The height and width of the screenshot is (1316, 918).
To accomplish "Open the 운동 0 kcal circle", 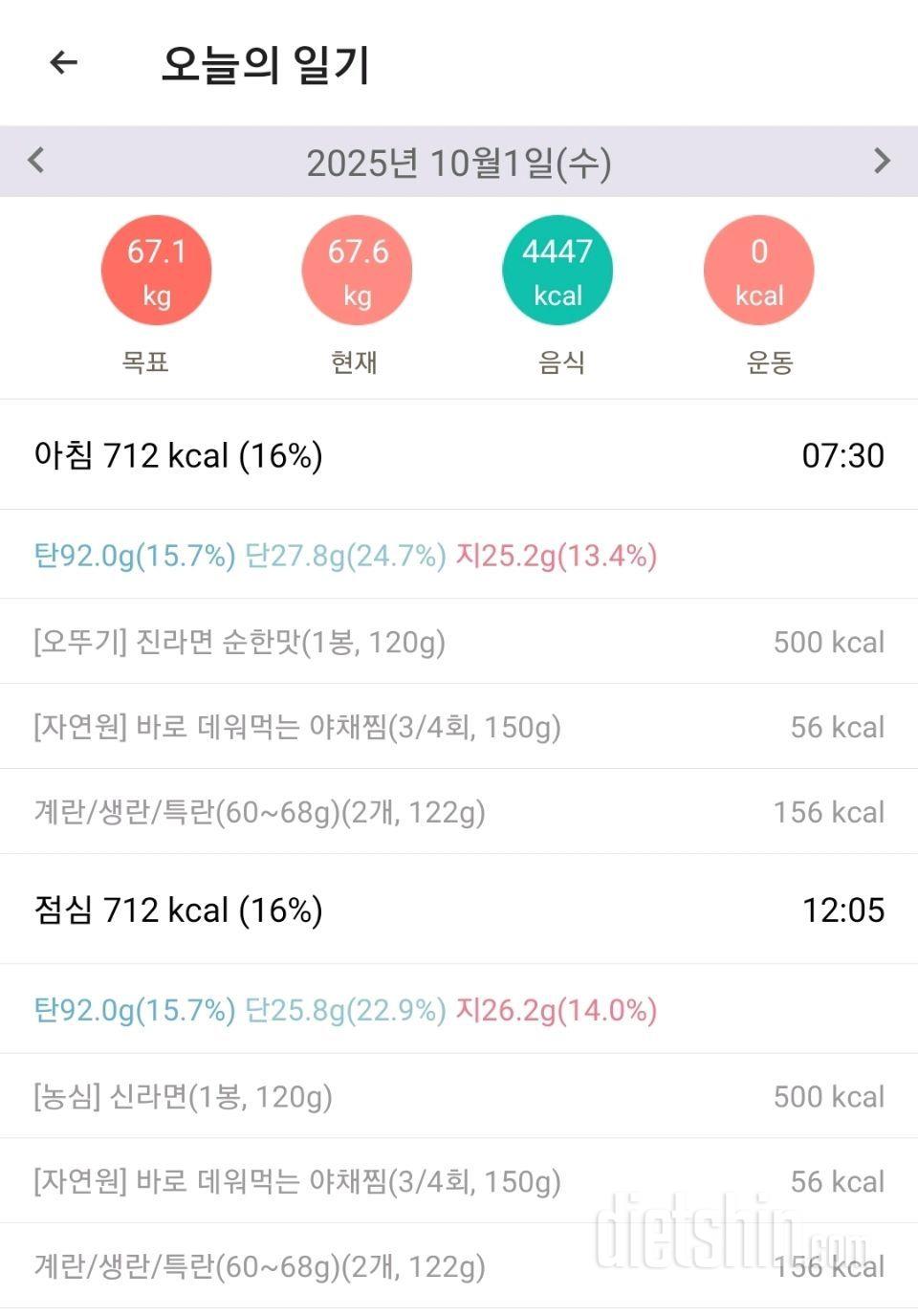I will [x=758, y=271].
